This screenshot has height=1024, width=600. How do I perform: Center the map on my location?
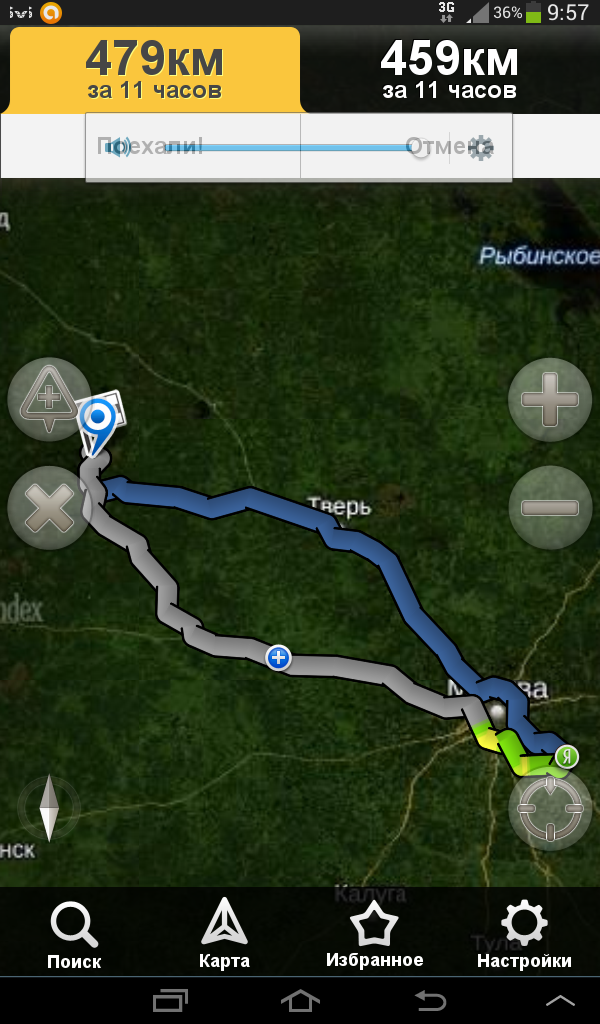tap(550, 808)
